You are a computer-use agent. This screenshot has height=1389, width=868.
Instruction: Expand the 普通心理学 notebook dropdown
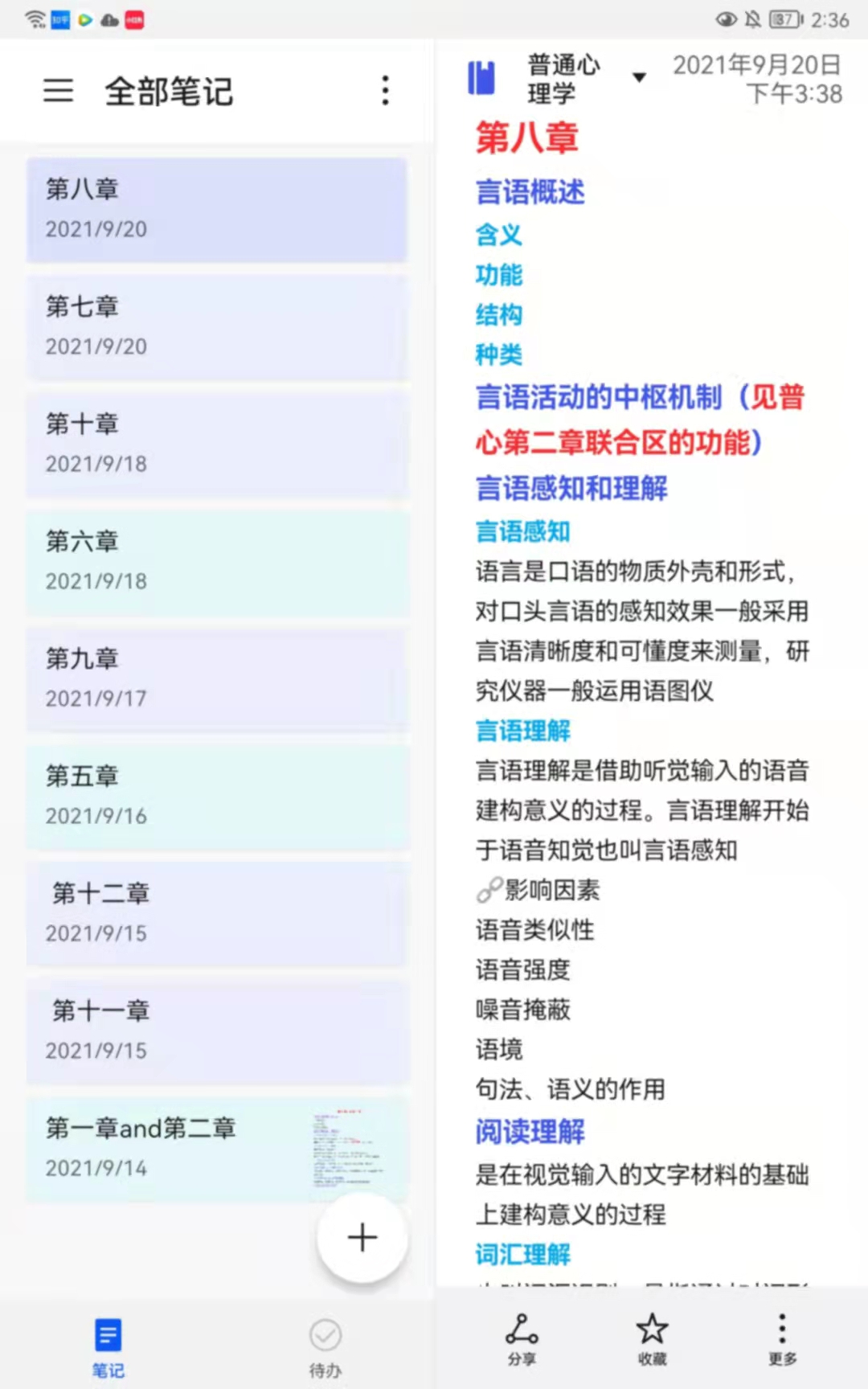click(x=640, y=78)
